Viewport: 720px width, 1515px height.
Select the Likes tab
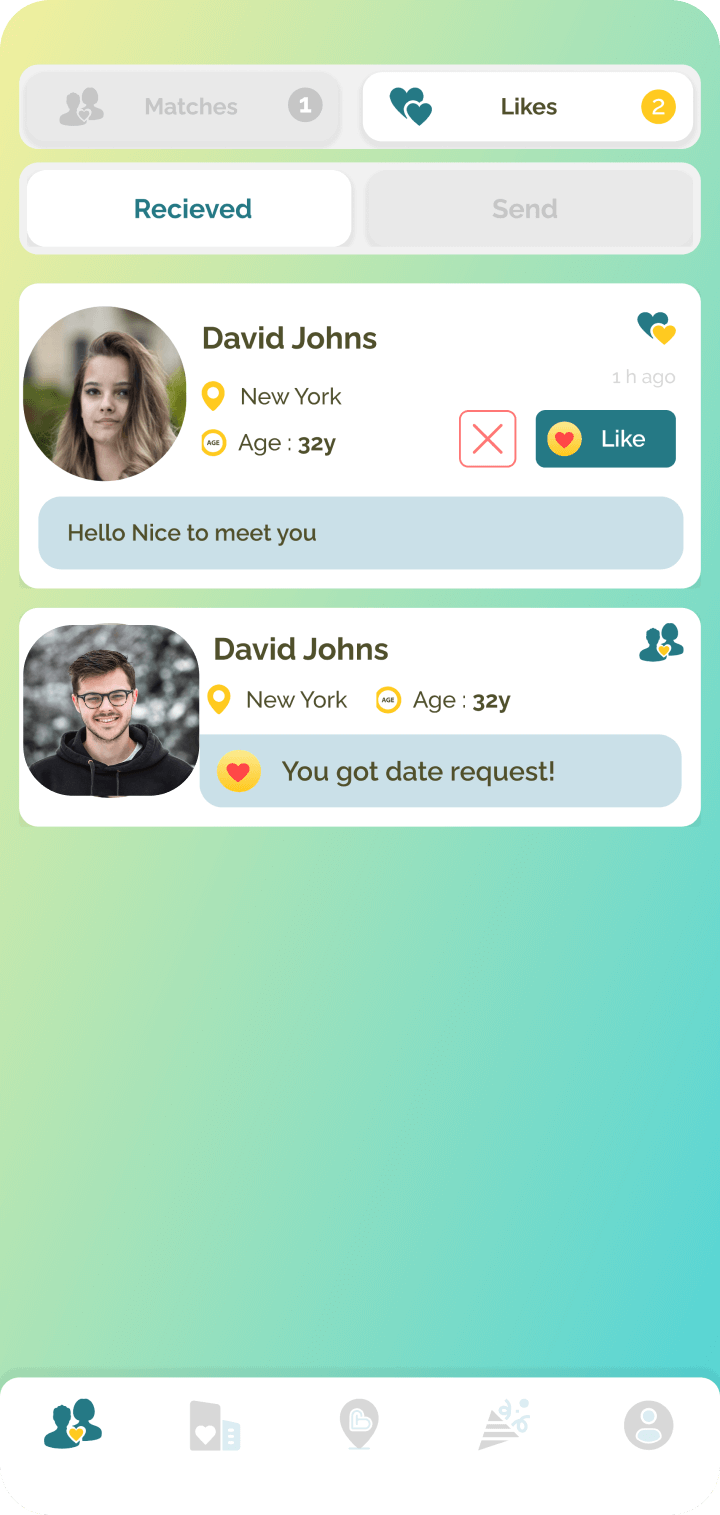[528, 107]
